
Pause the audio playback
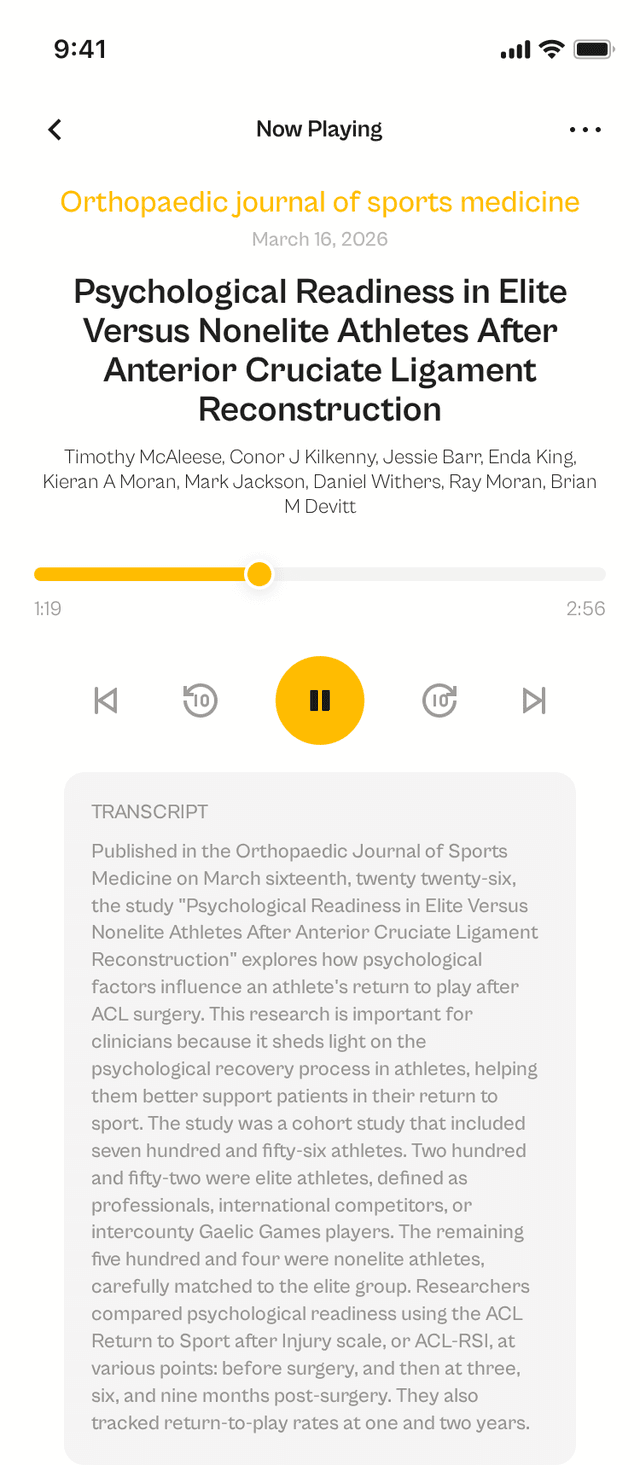[x=320, y=700]
